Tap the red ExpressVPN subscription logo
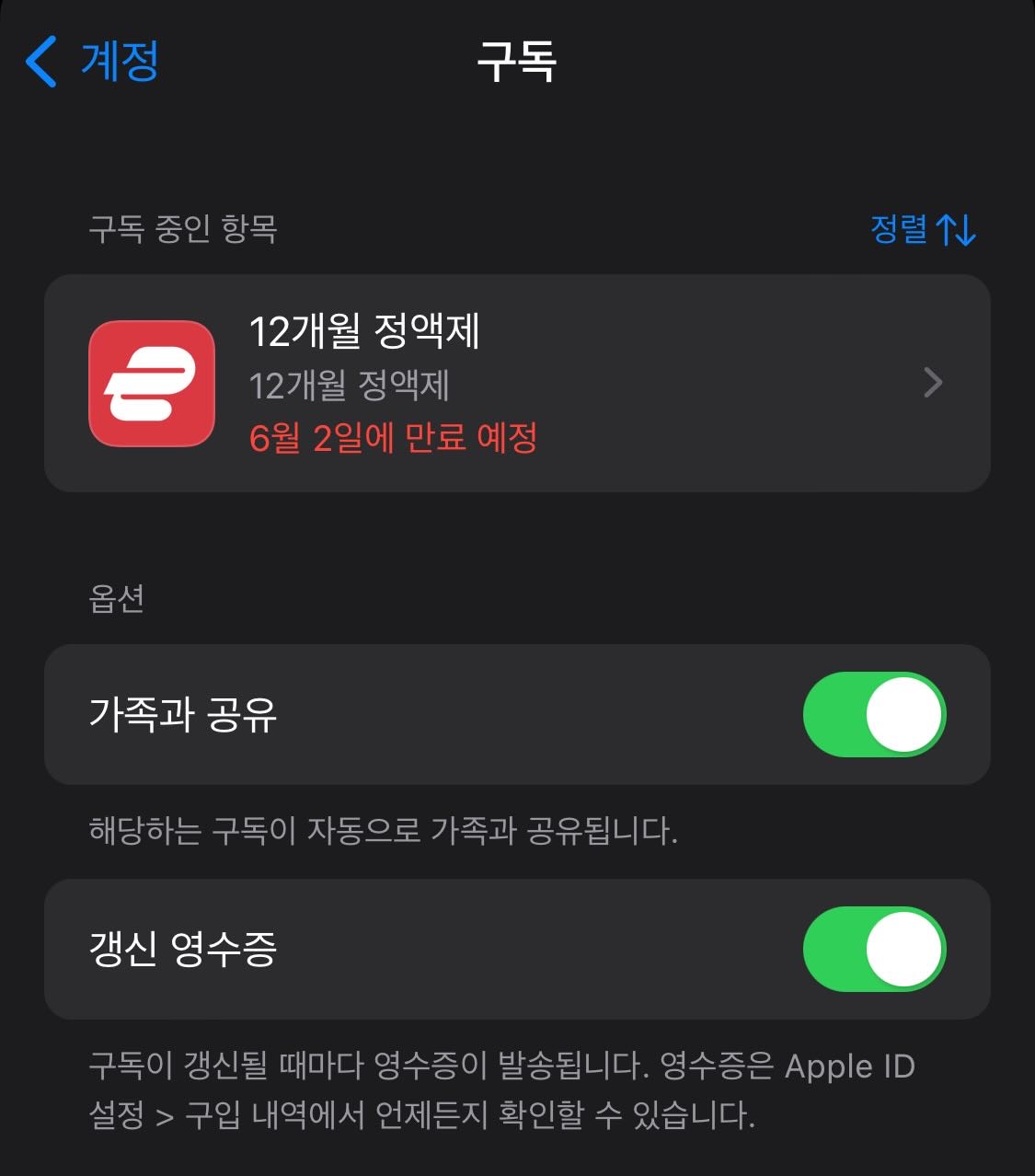The height and width of the screenshot is (1176, 1035). tap(150, 383)
